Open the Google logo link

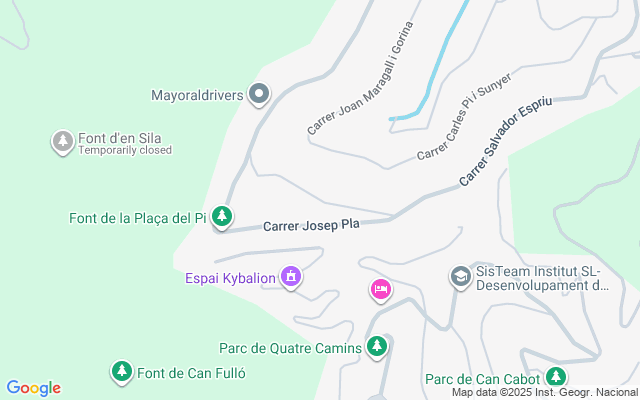pos(33,388)
